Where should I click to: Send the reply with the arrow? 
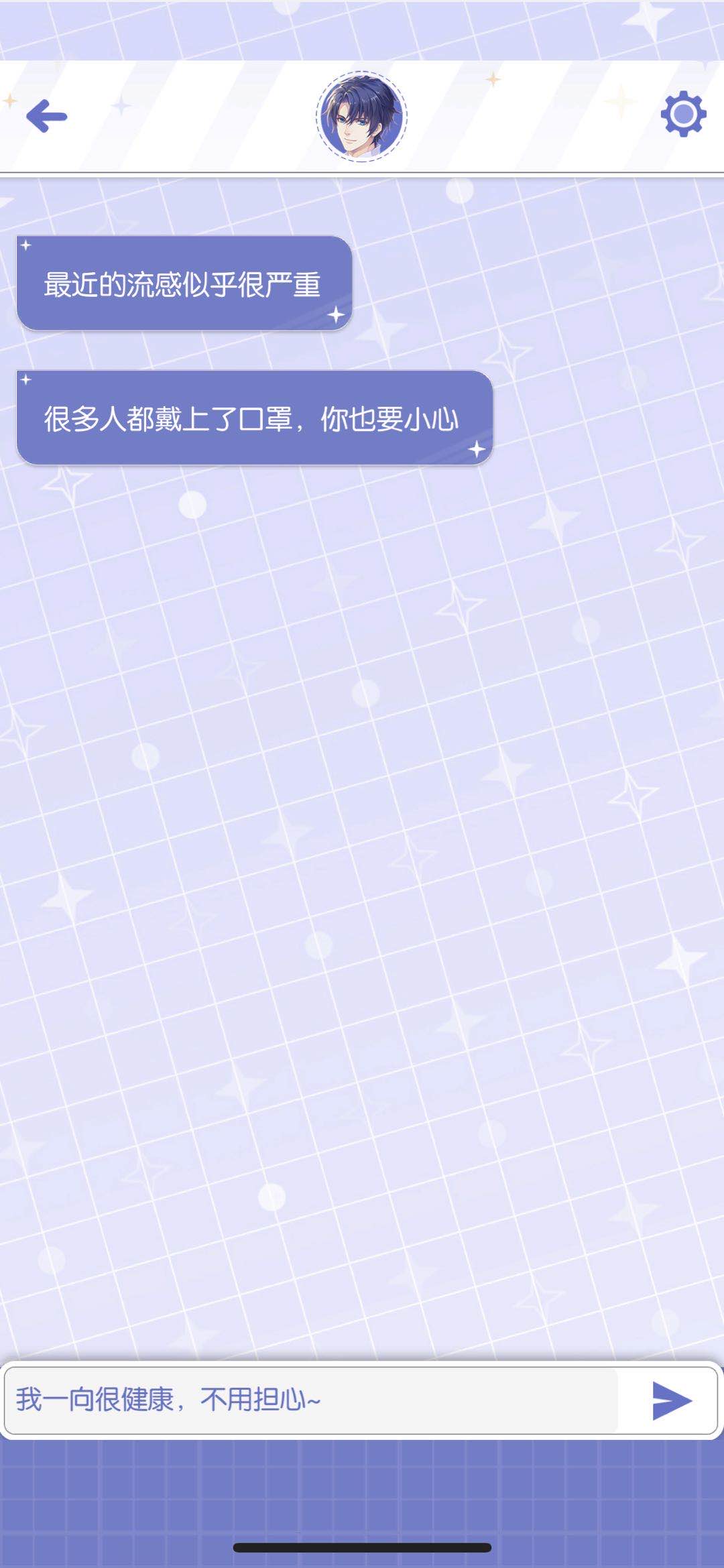[671, 1400]
